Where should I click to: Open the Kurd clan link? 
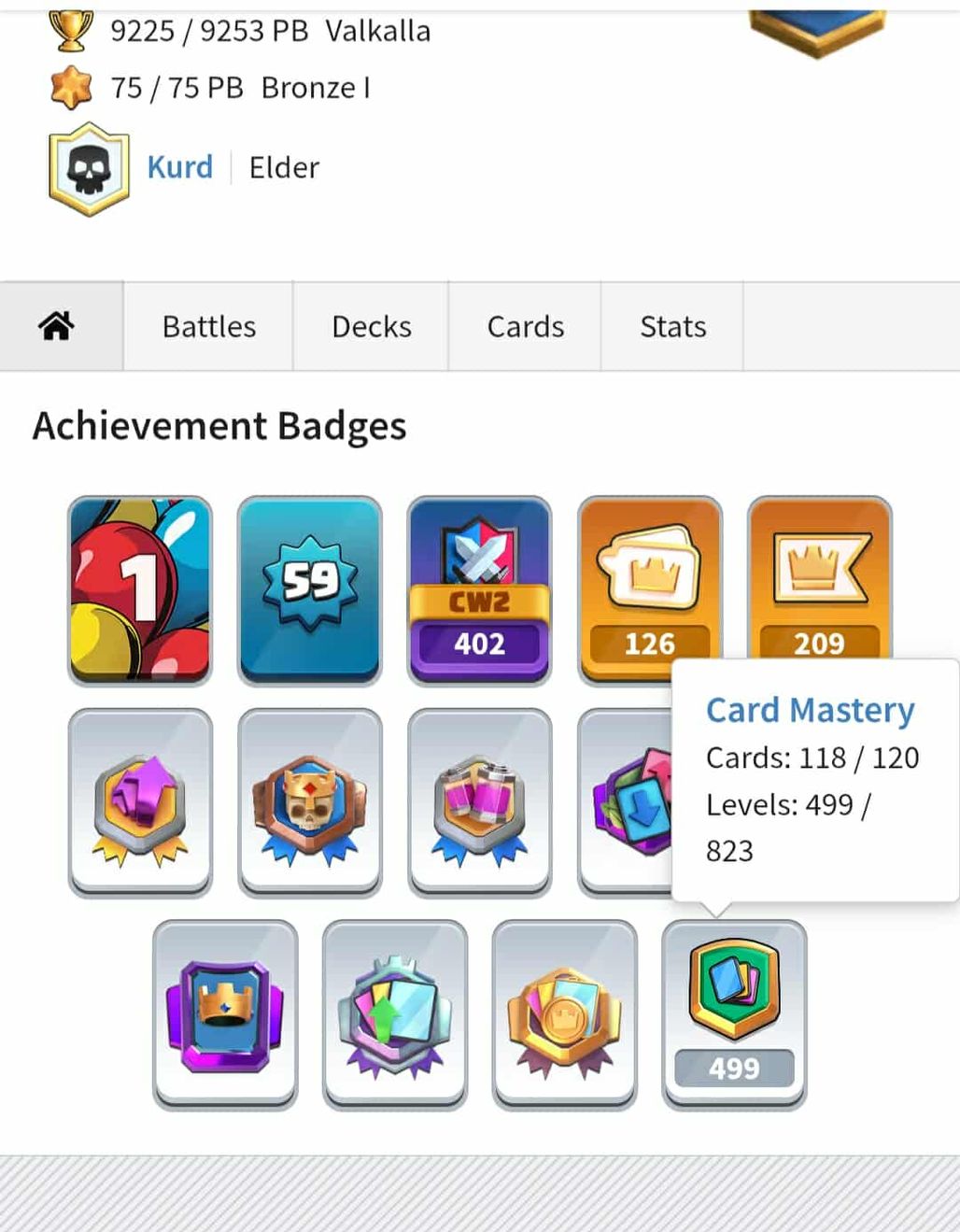[x=180, y=168]
